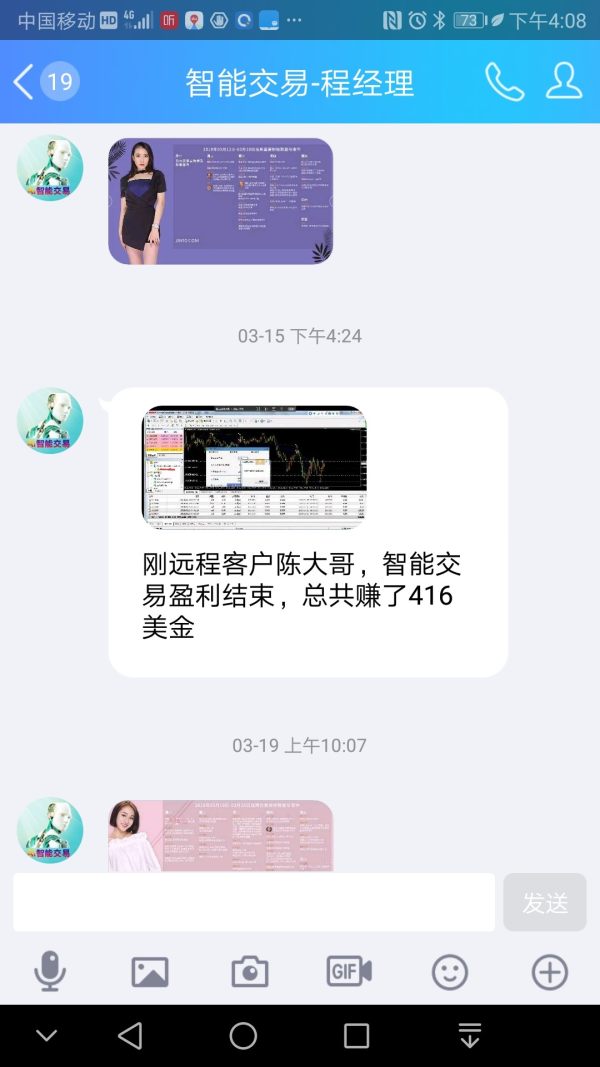Record a voice message with the microphone

(50, 971)
